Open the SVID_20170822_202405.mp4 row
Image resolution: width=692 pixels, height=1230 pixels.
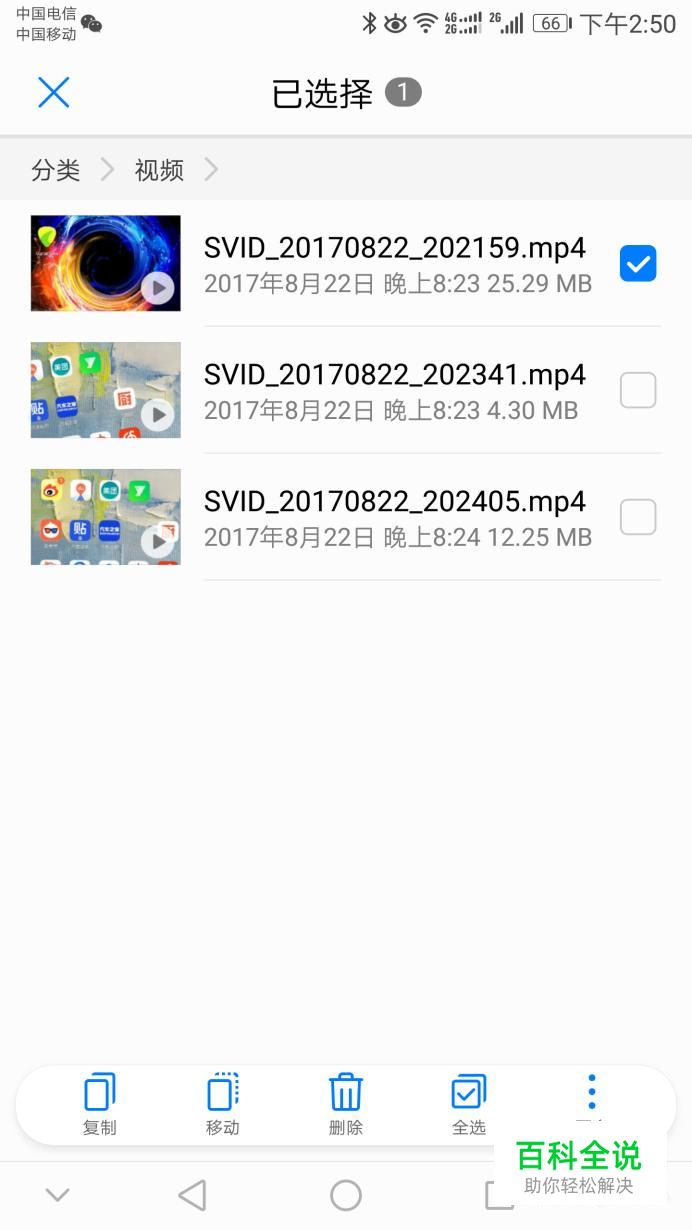(346, 517)
